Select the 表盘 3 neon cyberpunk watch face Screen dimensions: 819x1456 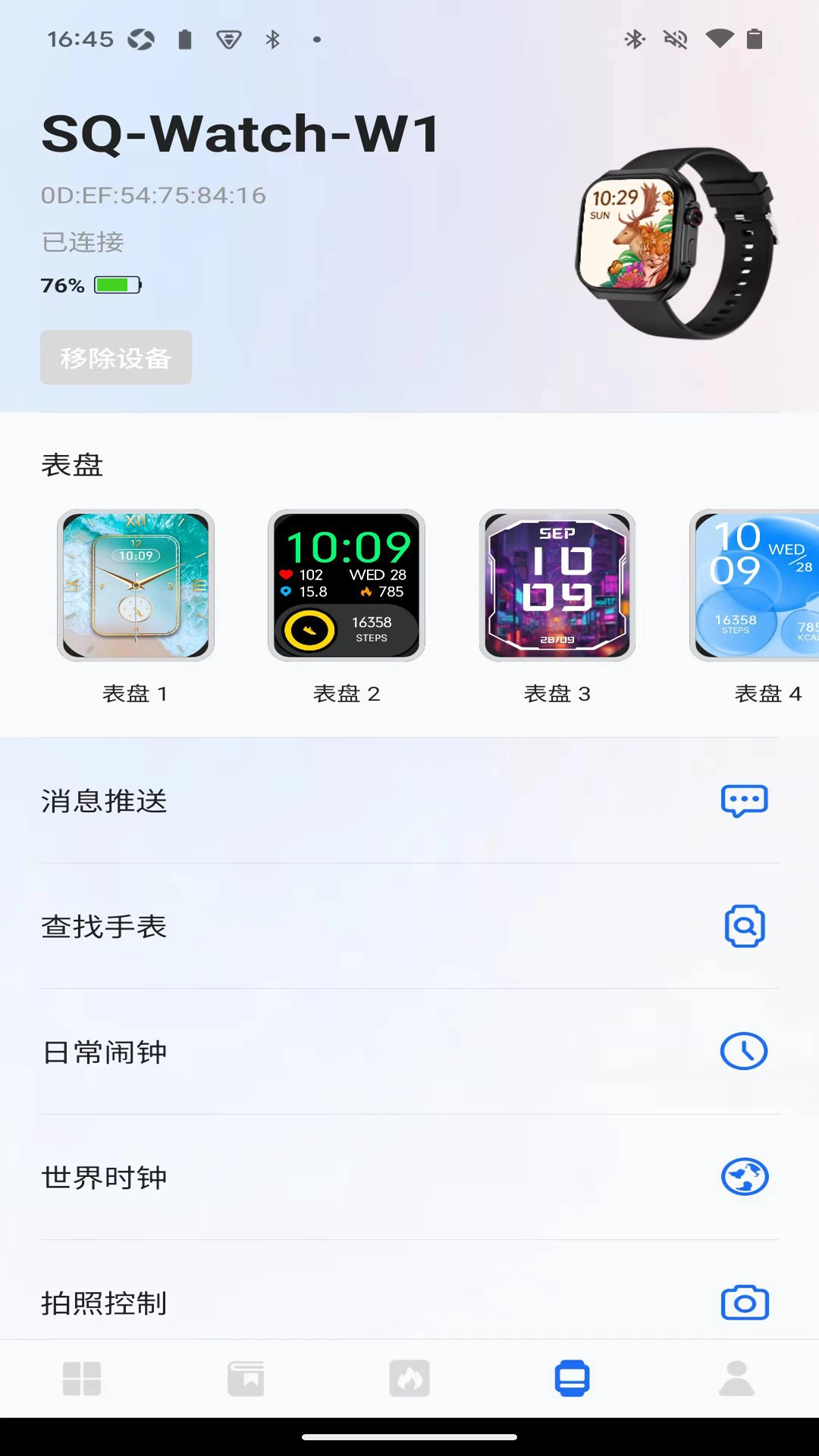pyautogui.click(x=557, y=585)
